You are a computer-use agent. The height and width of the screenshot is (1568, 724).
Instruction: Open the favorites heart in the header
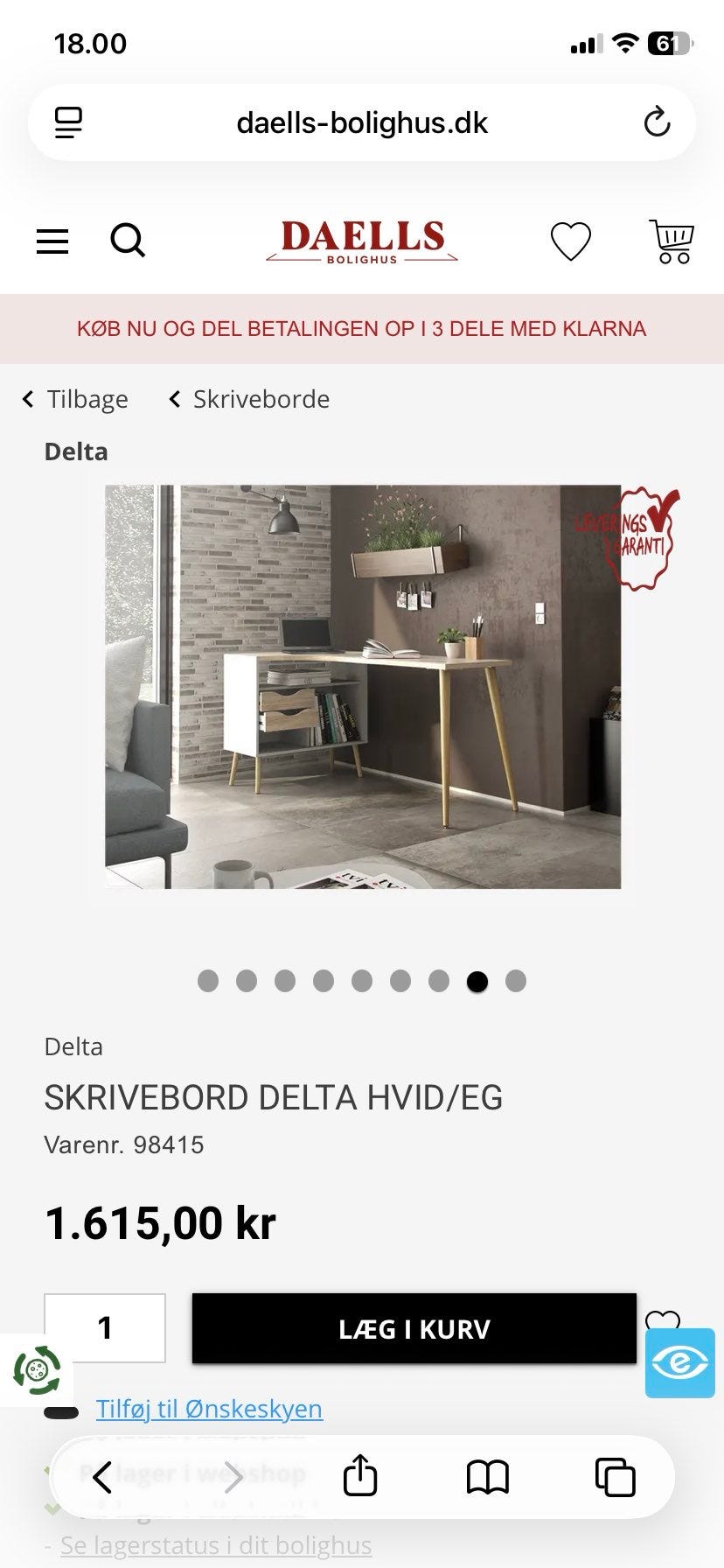click(x=572, y=241)
